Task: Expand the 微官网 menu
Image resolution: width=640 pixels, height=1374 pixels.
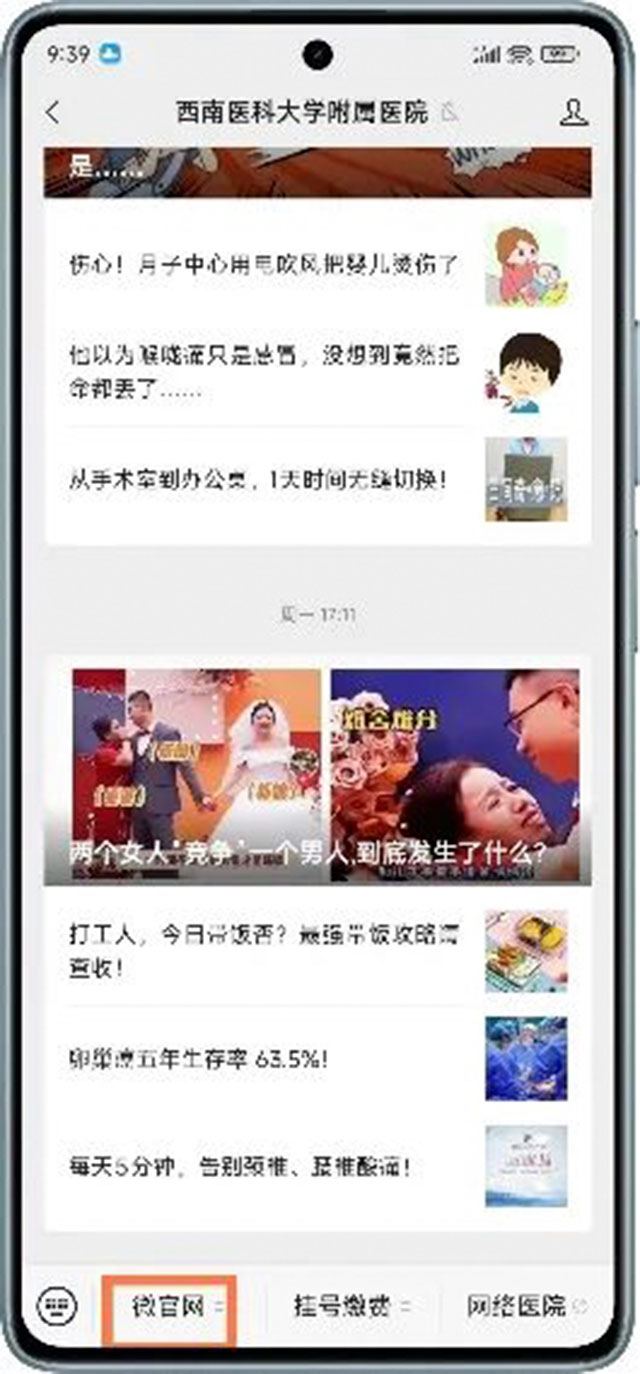Action: 168,1305
